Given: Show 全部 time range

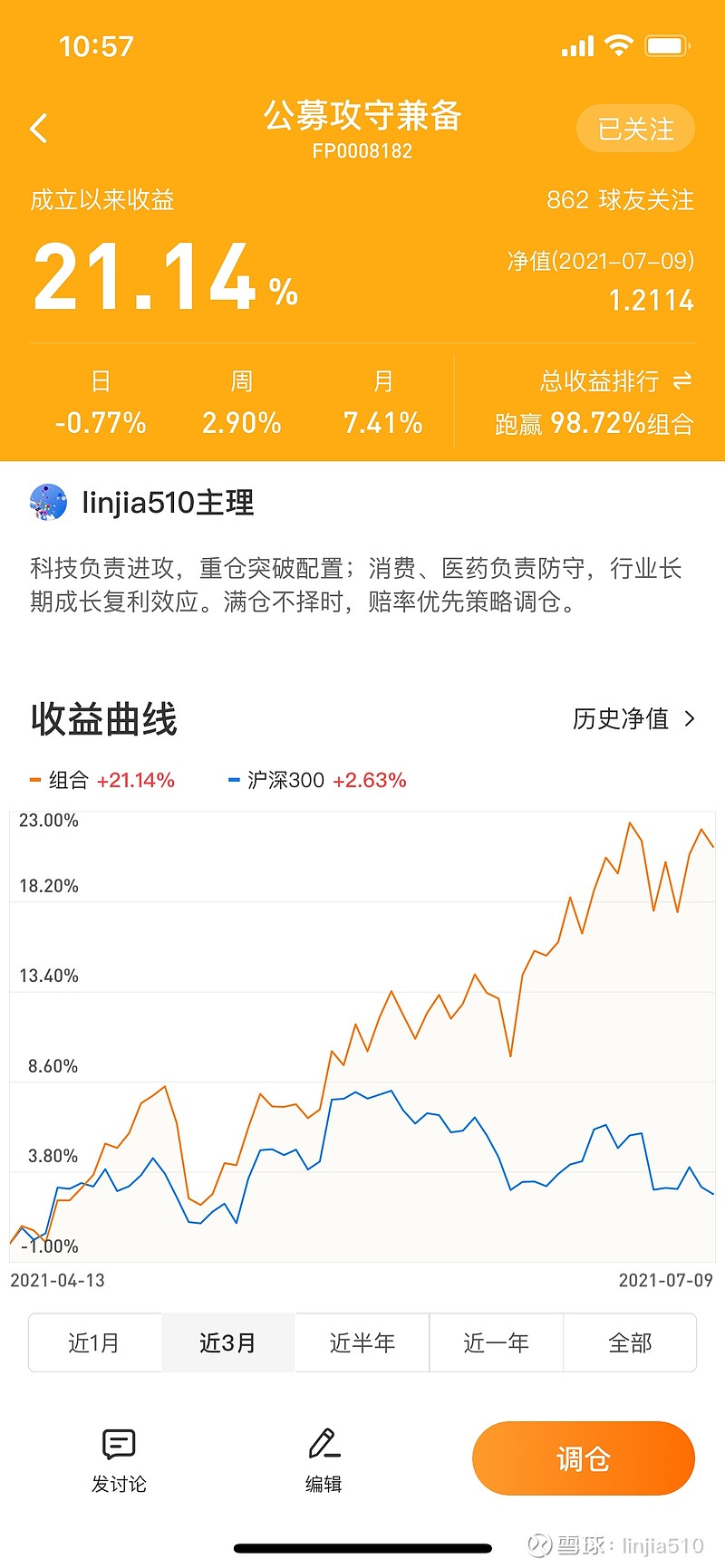Looking at the screenshot, I should click(x=630, y=1342).
